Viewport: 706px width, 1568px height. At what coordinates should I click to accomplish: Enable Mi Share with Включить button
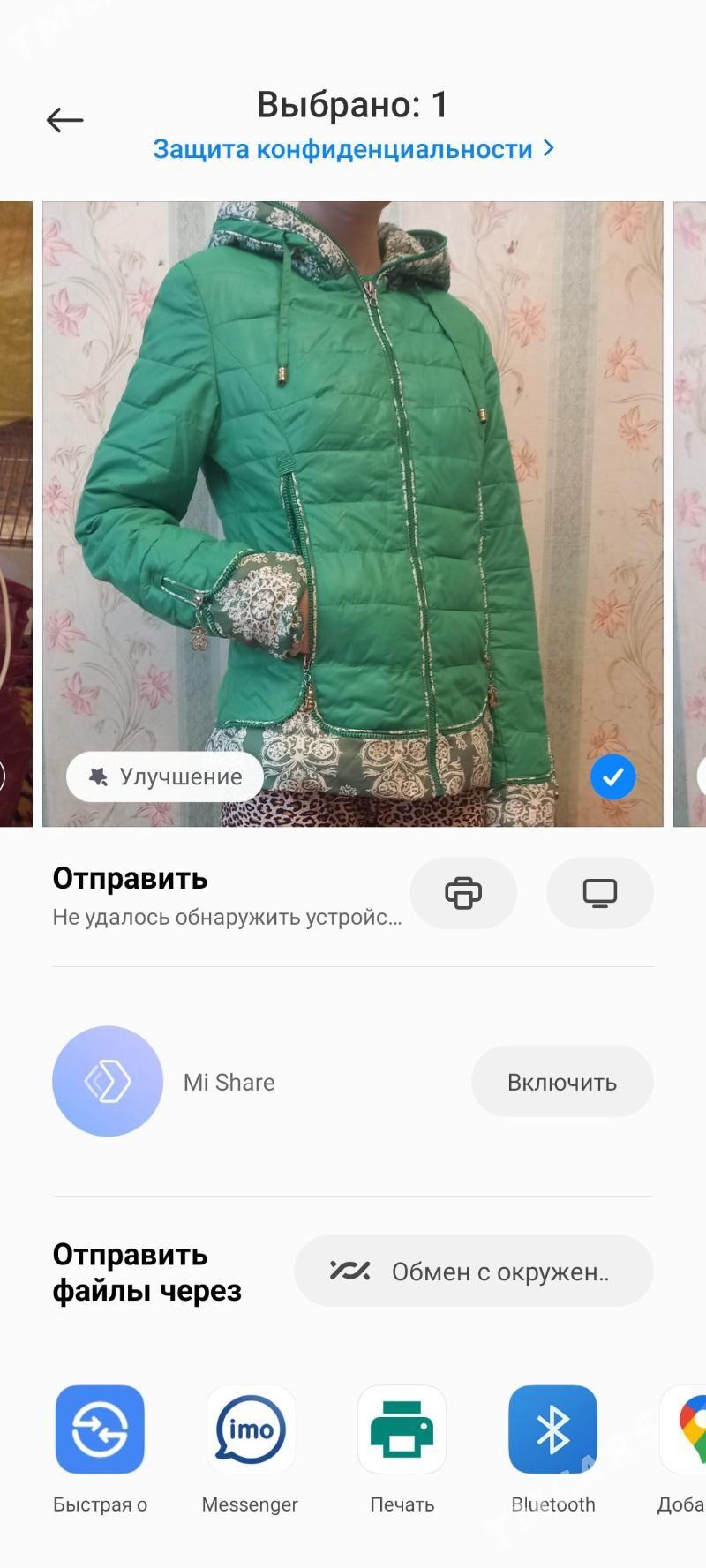coord(562,1082)
